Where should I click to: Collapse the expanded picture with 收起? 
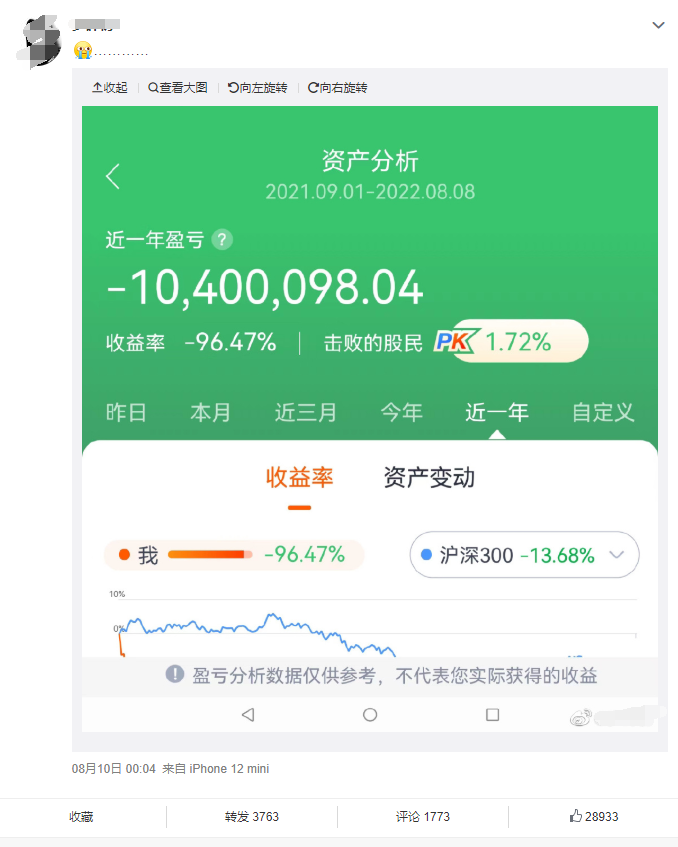[110, 88]
